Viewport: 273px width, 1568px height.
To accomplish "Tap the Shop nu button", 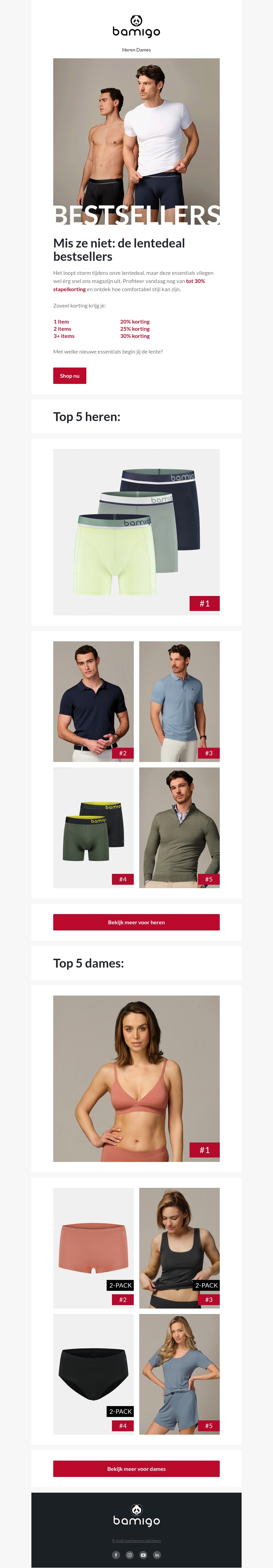I will point(70,376).
